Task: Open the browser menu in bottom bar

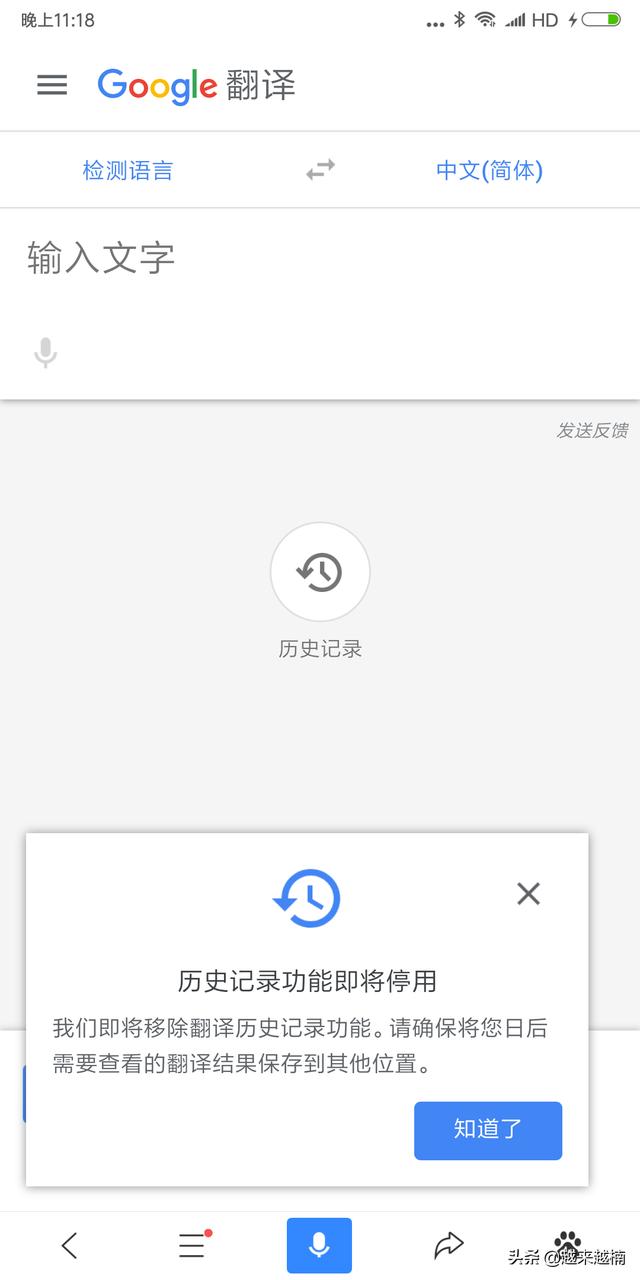Action: [192, 1245]
